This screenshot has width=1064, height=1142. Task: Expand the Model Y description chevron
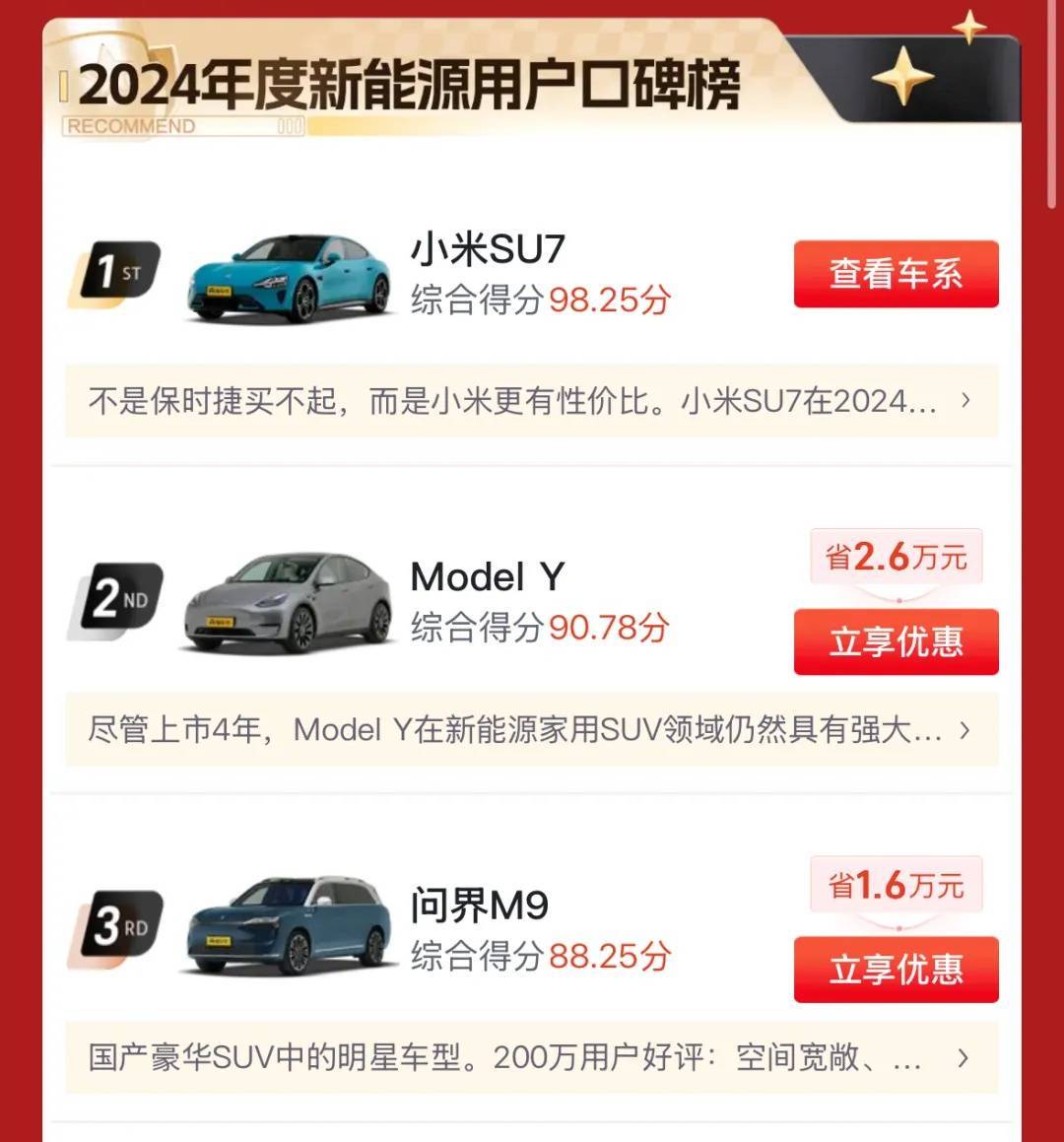966,731
